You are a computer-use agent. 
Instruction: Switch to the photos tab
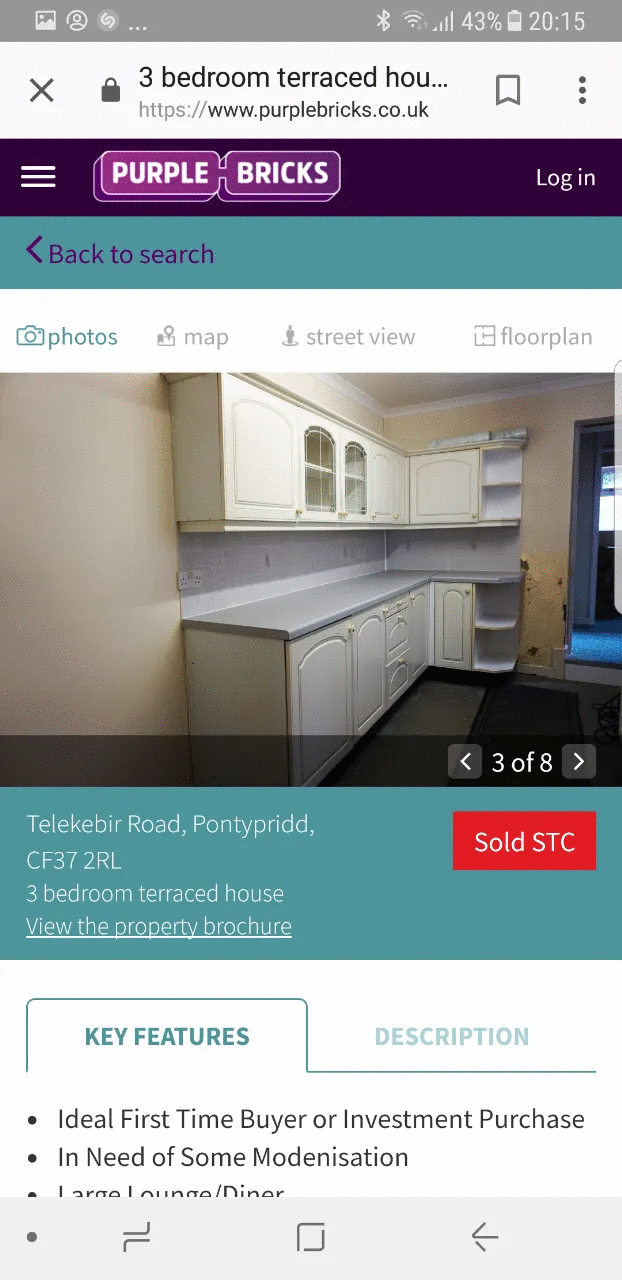coord(67,337)
